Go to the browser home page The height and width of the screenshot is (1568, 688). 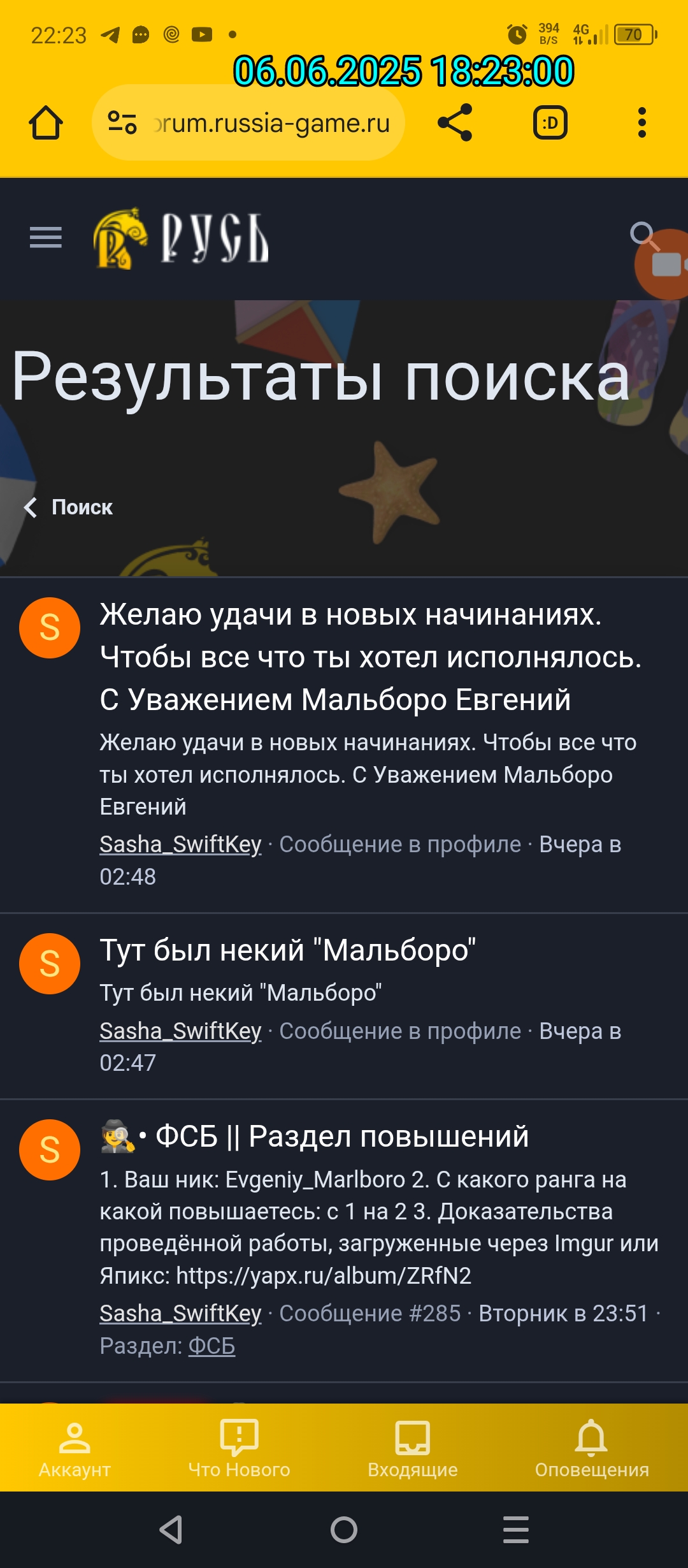pos(46,122)
